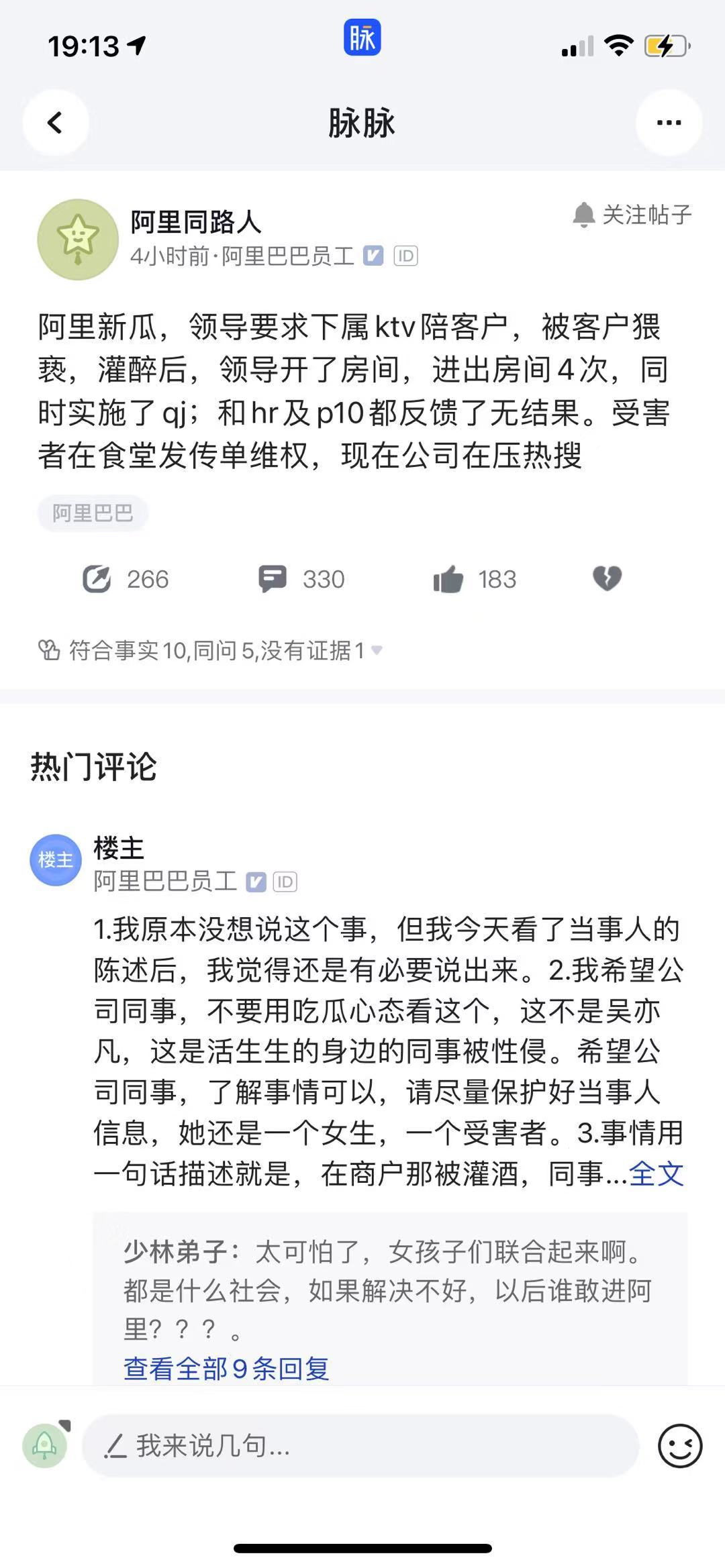Share the post showing 266 shares
The height and width of the screenshot is (1568, 725).
pyautogui.click(x=126, y=579)
